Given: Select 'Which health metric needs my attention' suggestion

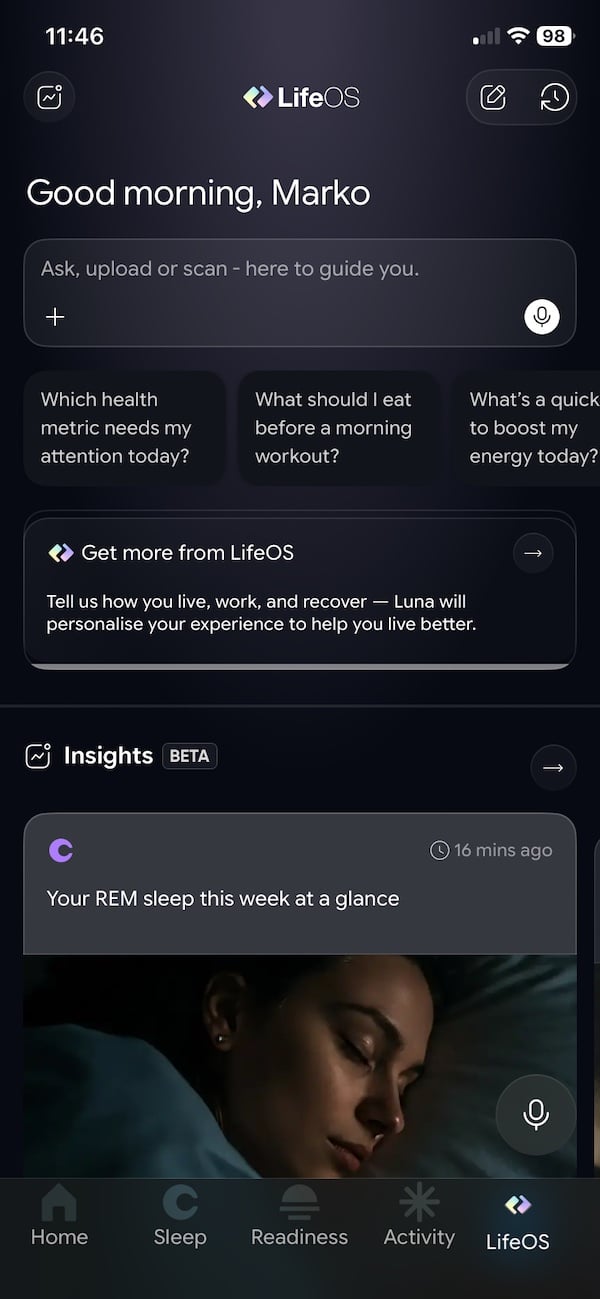Looking at the screenshot, I should pos(124,428).
